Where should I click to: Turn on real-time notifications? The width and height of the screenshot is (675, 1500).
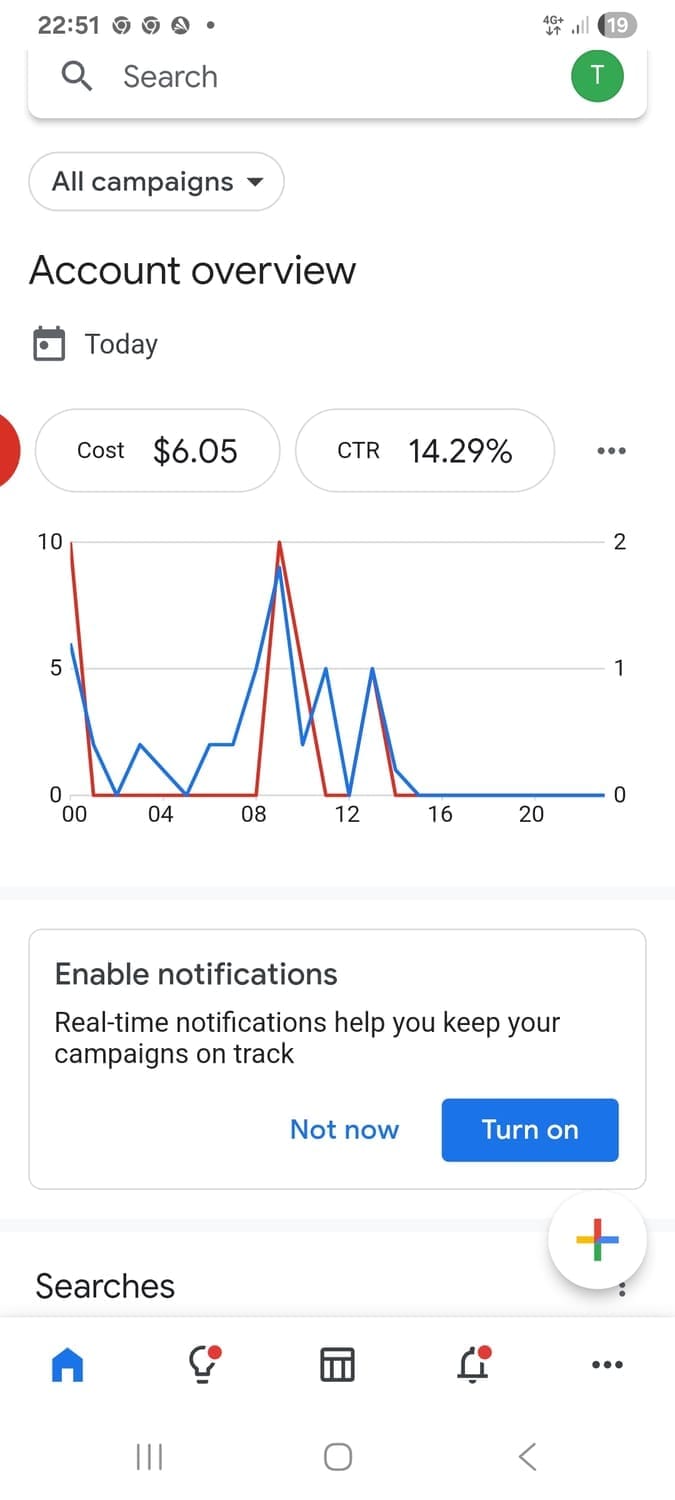point(530,1130)
